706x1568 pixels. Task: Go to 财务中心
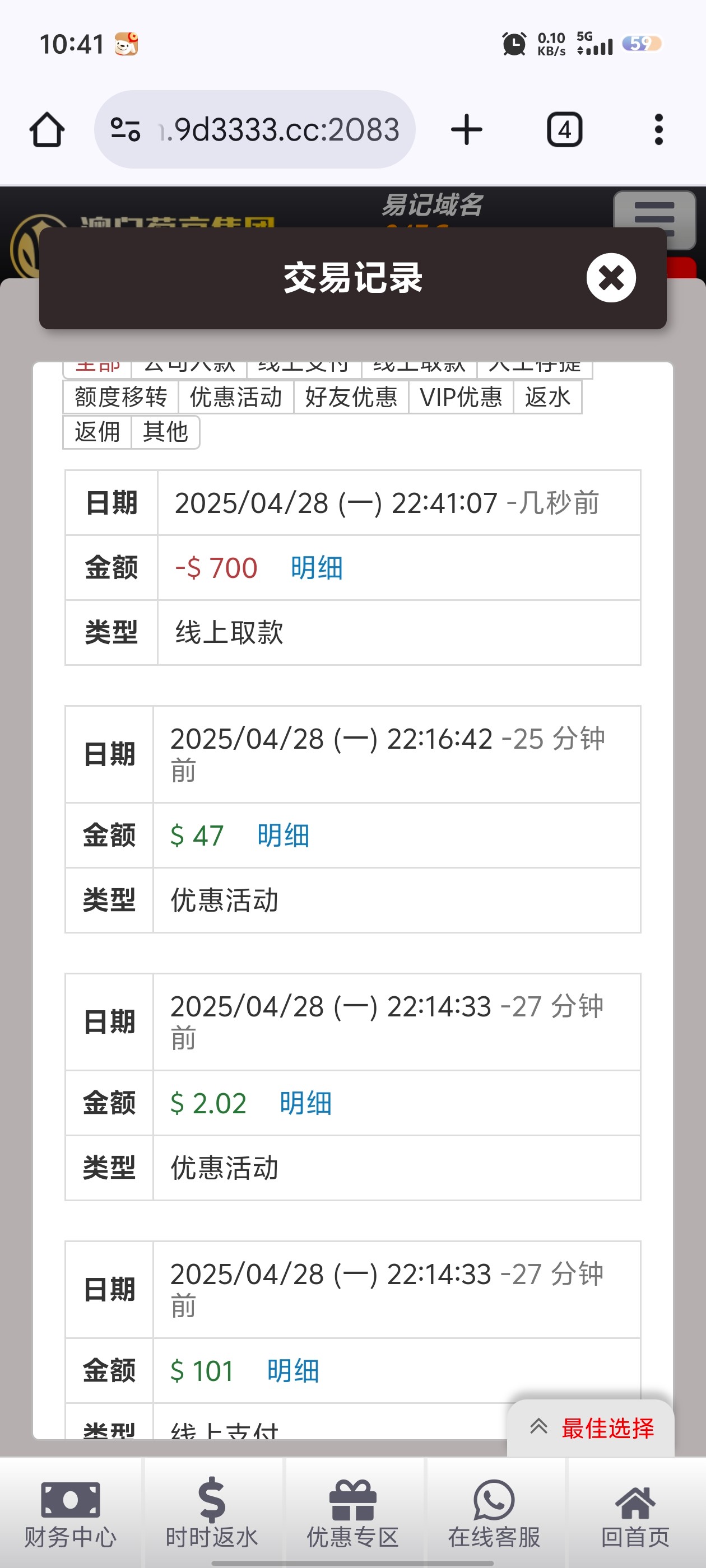(x=70, y=1514)
